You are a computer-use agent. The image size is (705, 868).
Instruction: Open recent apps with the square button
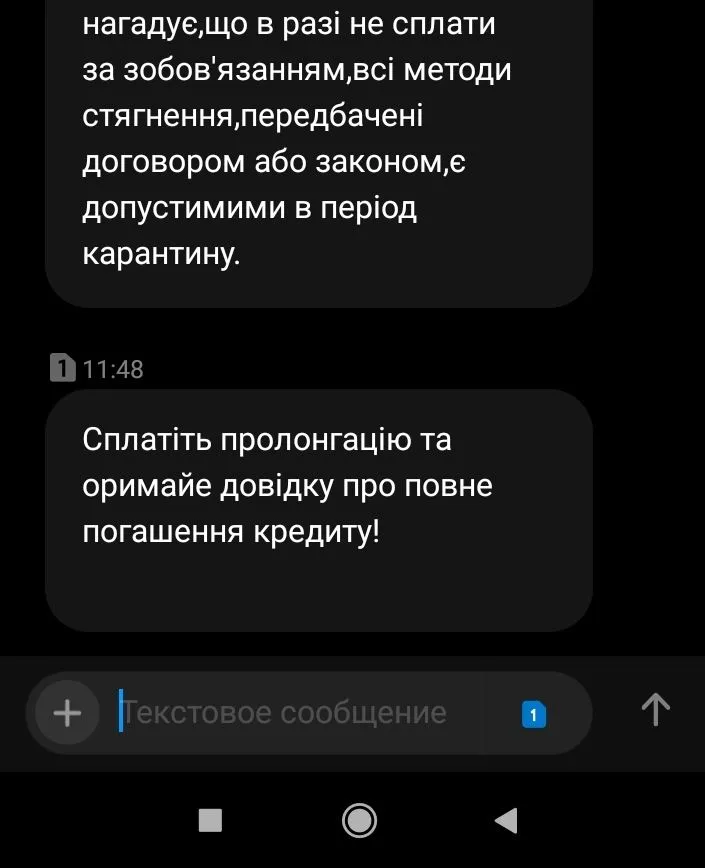point(211,821)
